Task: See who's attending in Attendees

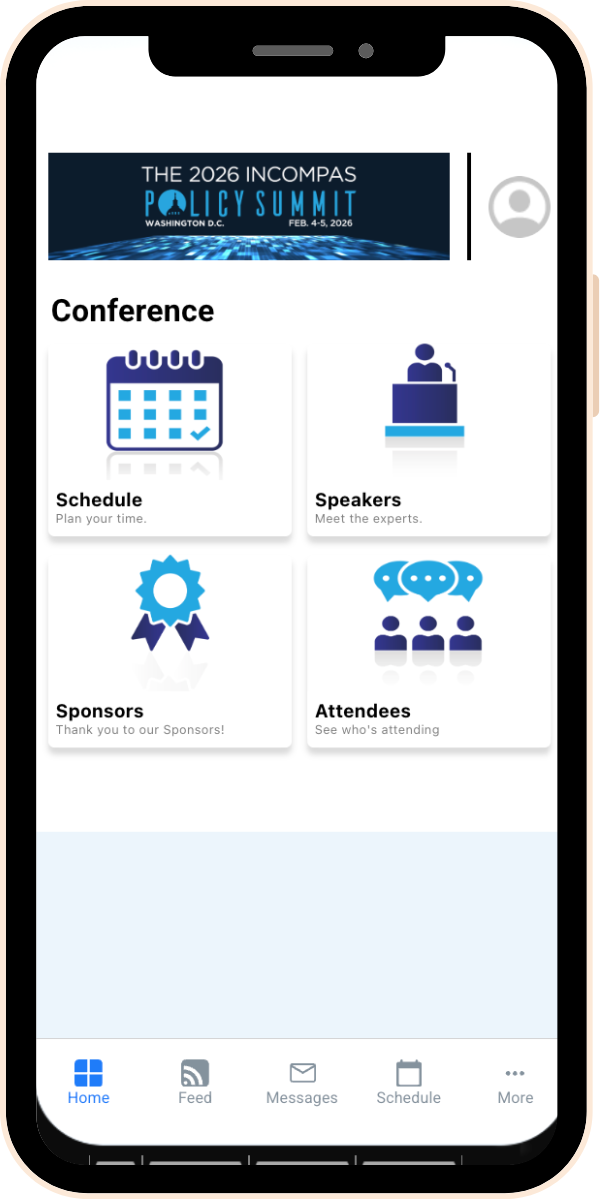Action: tap(428, 651)
